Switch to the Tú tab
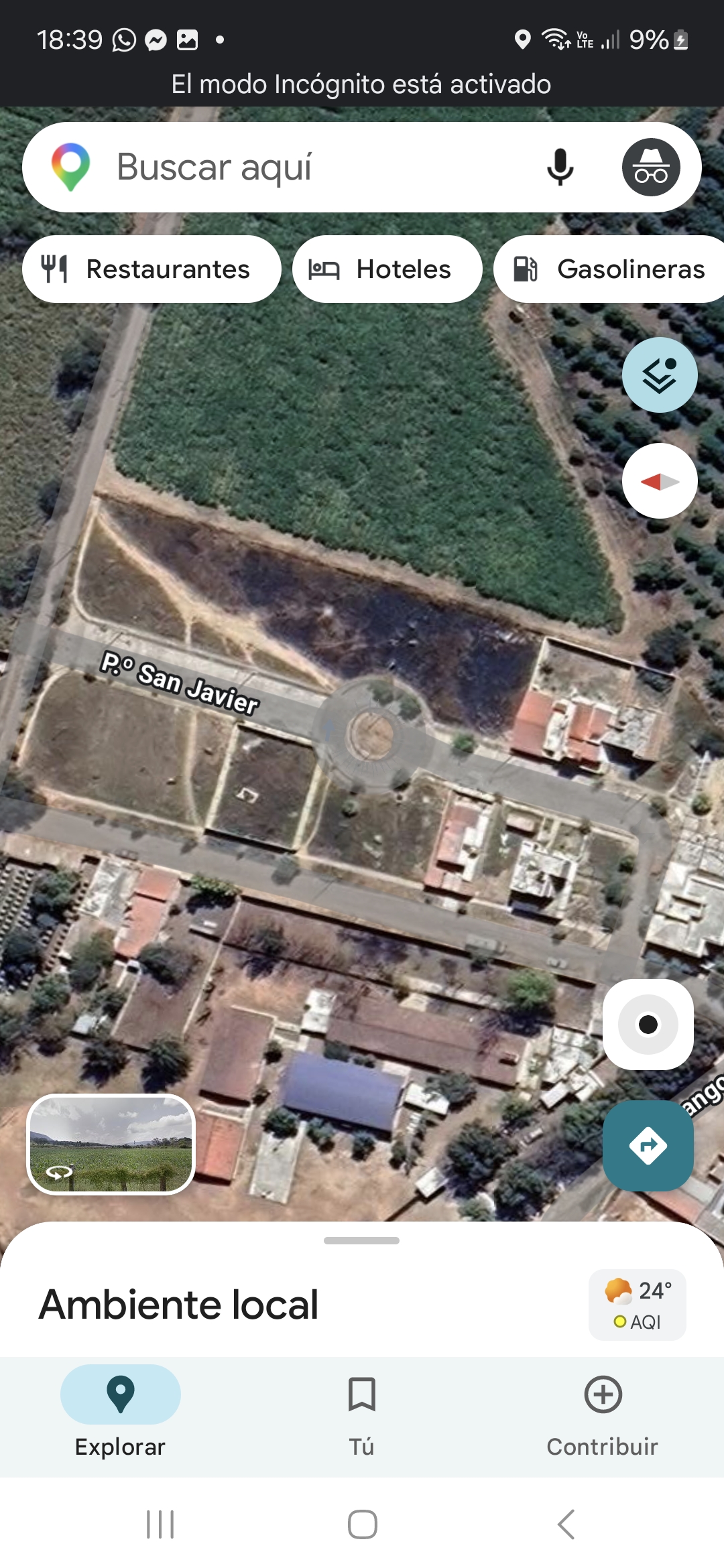This screenshot has width=724, height=1568. pos(362,1413)
